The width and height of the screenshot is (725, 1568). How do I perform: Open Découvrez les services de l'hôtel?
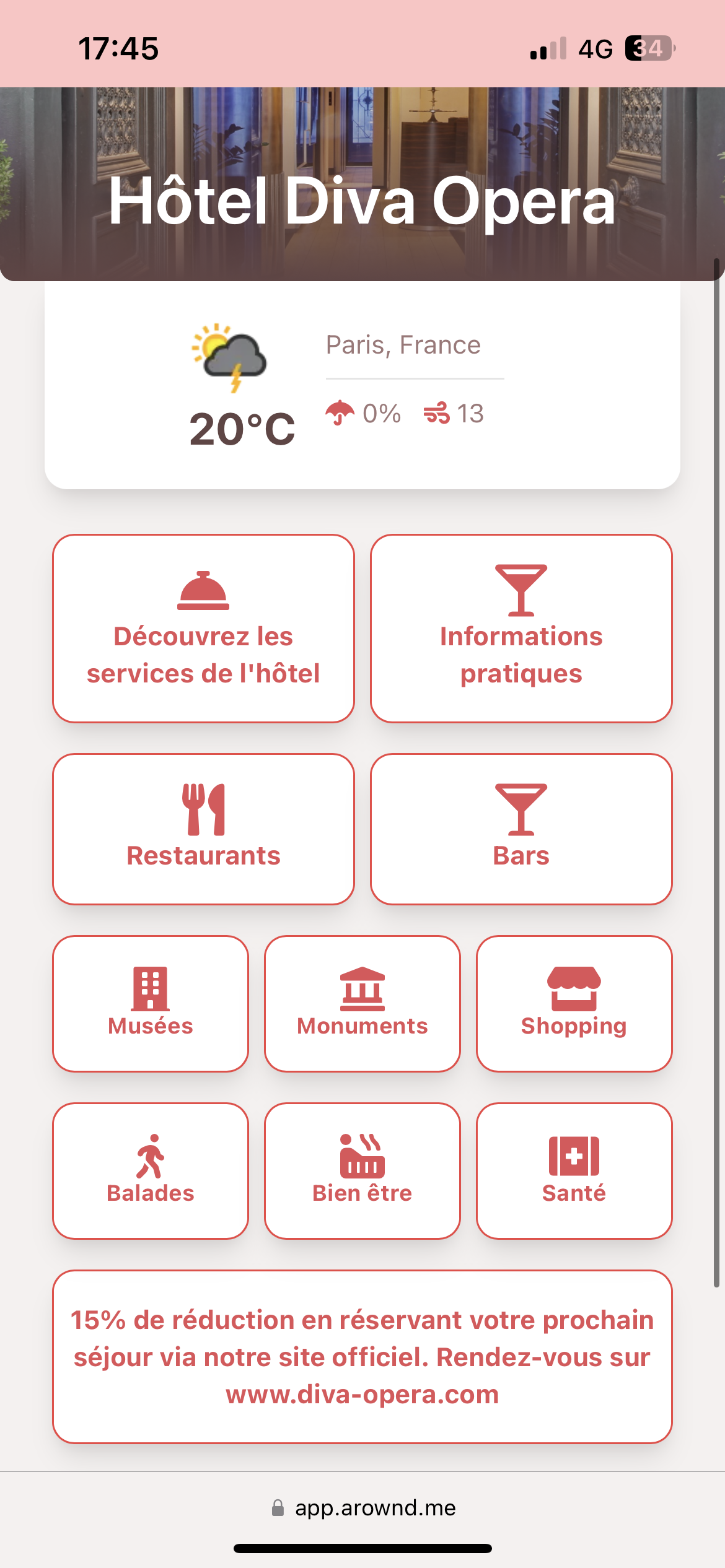pos(203,629)
